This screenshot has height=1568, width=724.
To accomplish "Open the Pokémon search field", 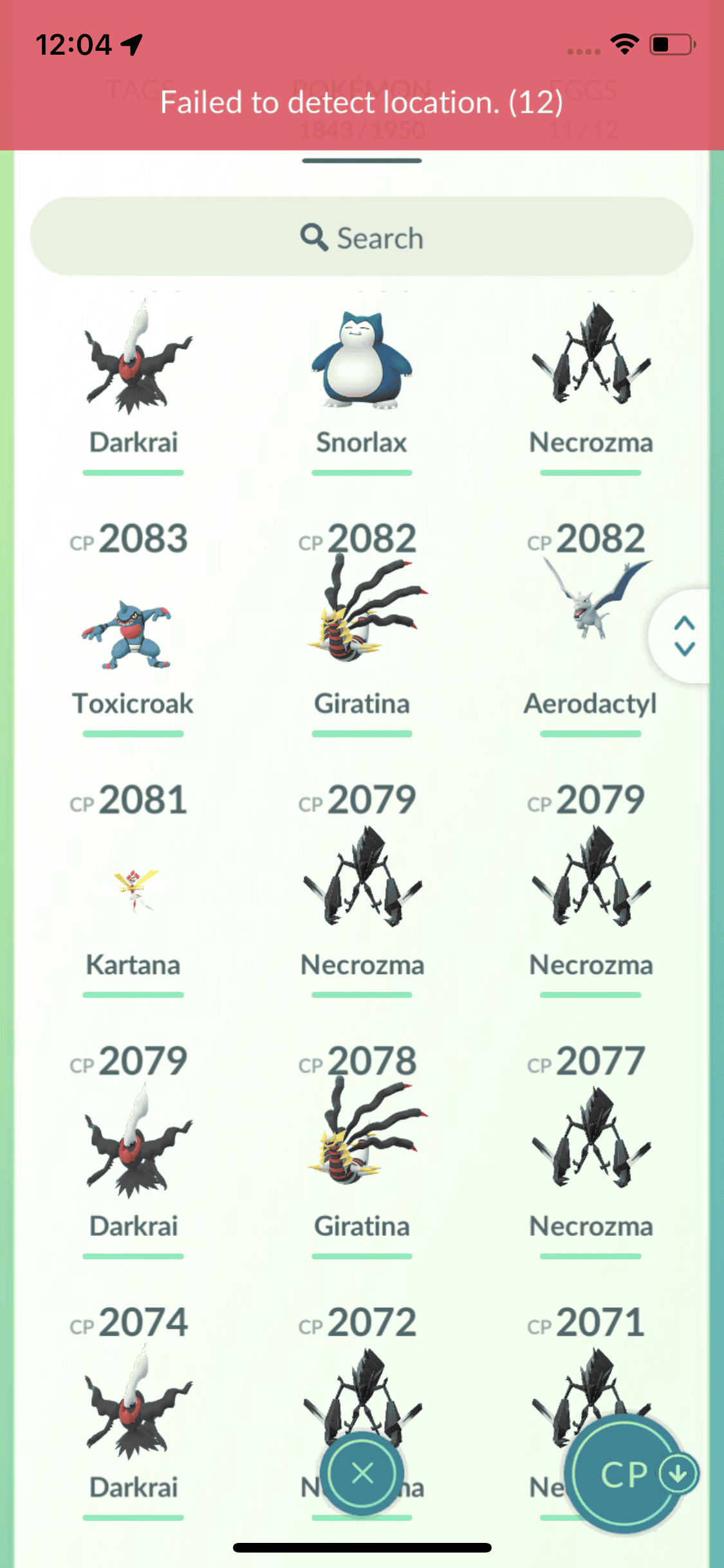I will click(x=362, y=238).
